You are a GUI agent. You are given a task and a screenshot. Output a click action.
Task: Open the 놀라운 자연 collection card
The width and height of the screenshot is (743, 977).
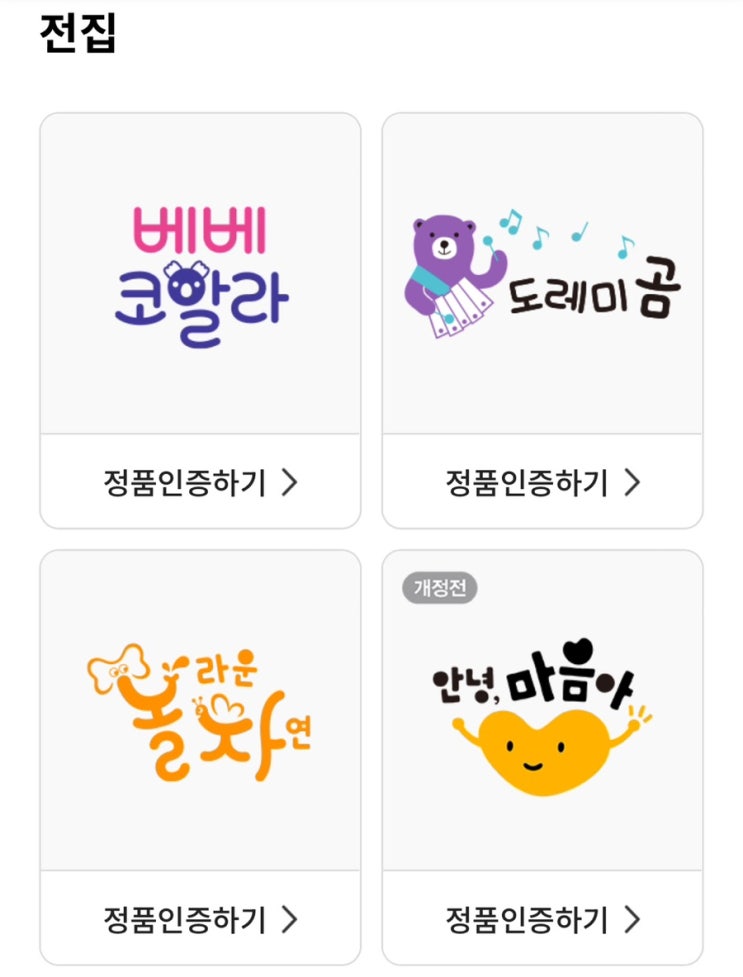pos(200,710)
